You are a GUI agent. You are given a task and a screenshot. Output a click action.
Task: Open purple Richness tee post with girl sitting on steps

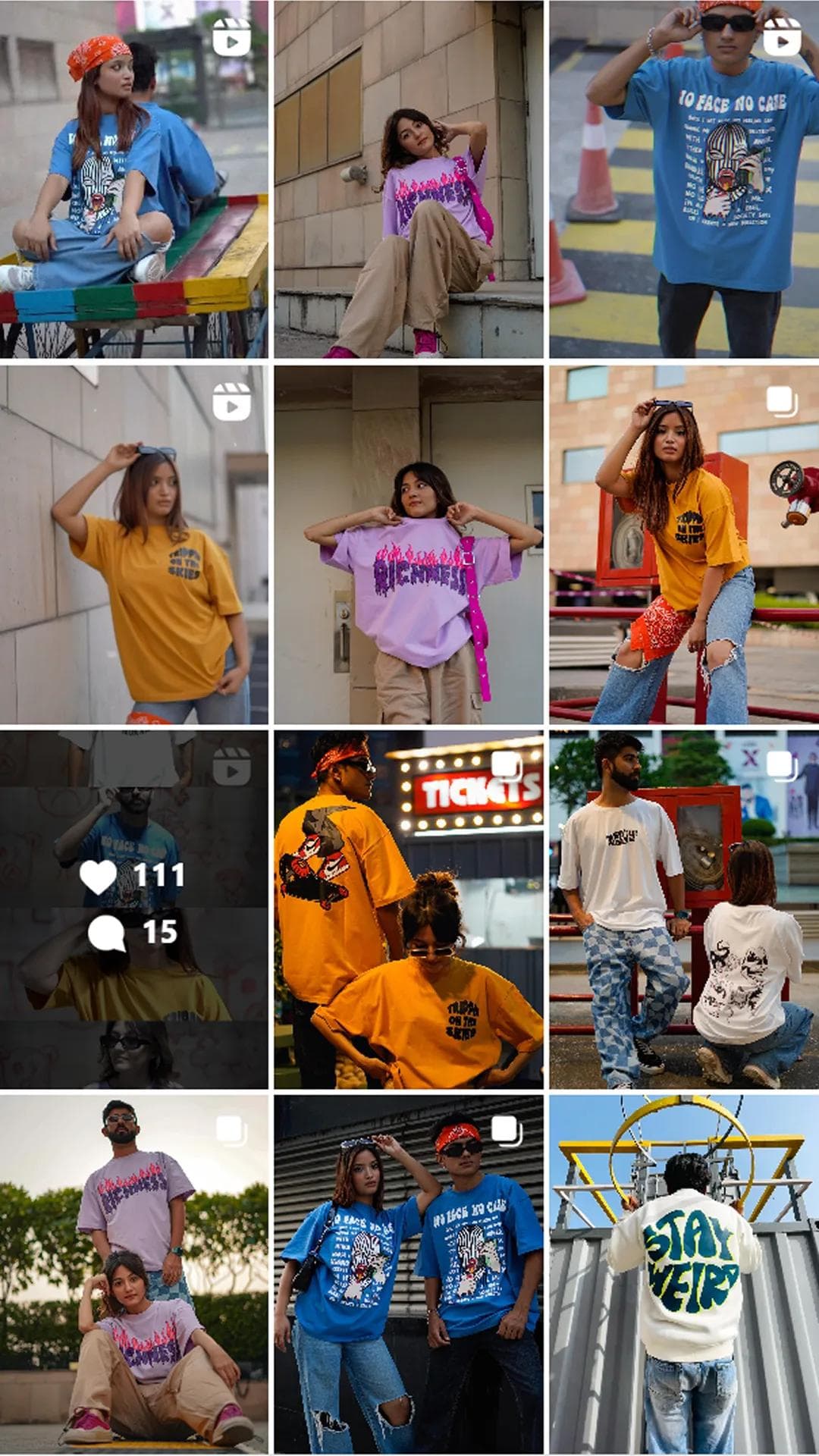408,179
